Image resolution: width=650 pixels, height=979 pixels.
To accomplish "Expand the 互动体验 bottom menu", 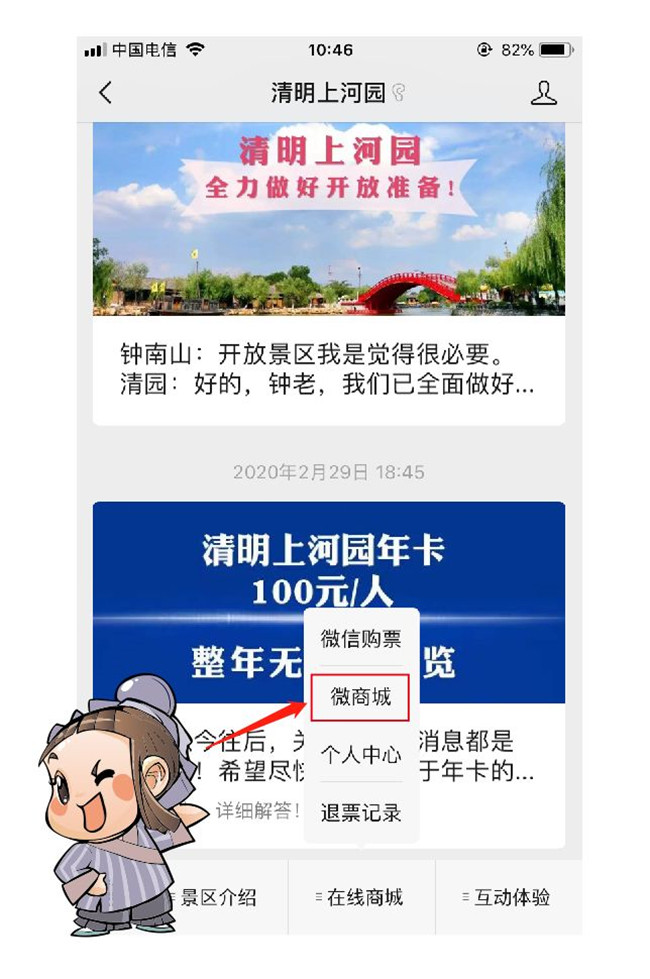I will tap(508, 897).
